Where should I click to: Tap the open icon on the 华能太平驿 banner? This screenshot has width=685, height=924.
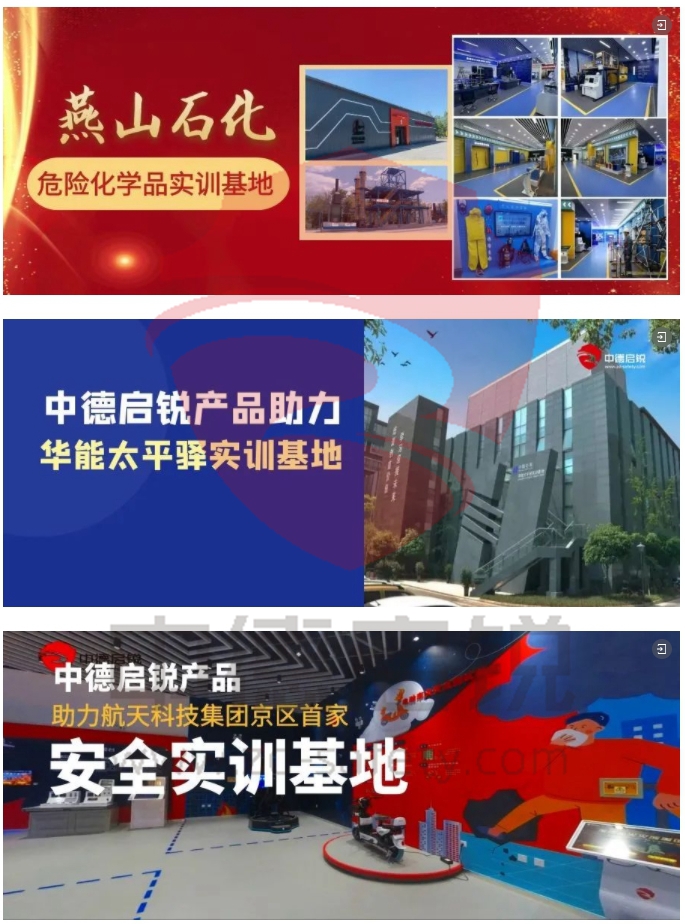[x=661, y=337]
